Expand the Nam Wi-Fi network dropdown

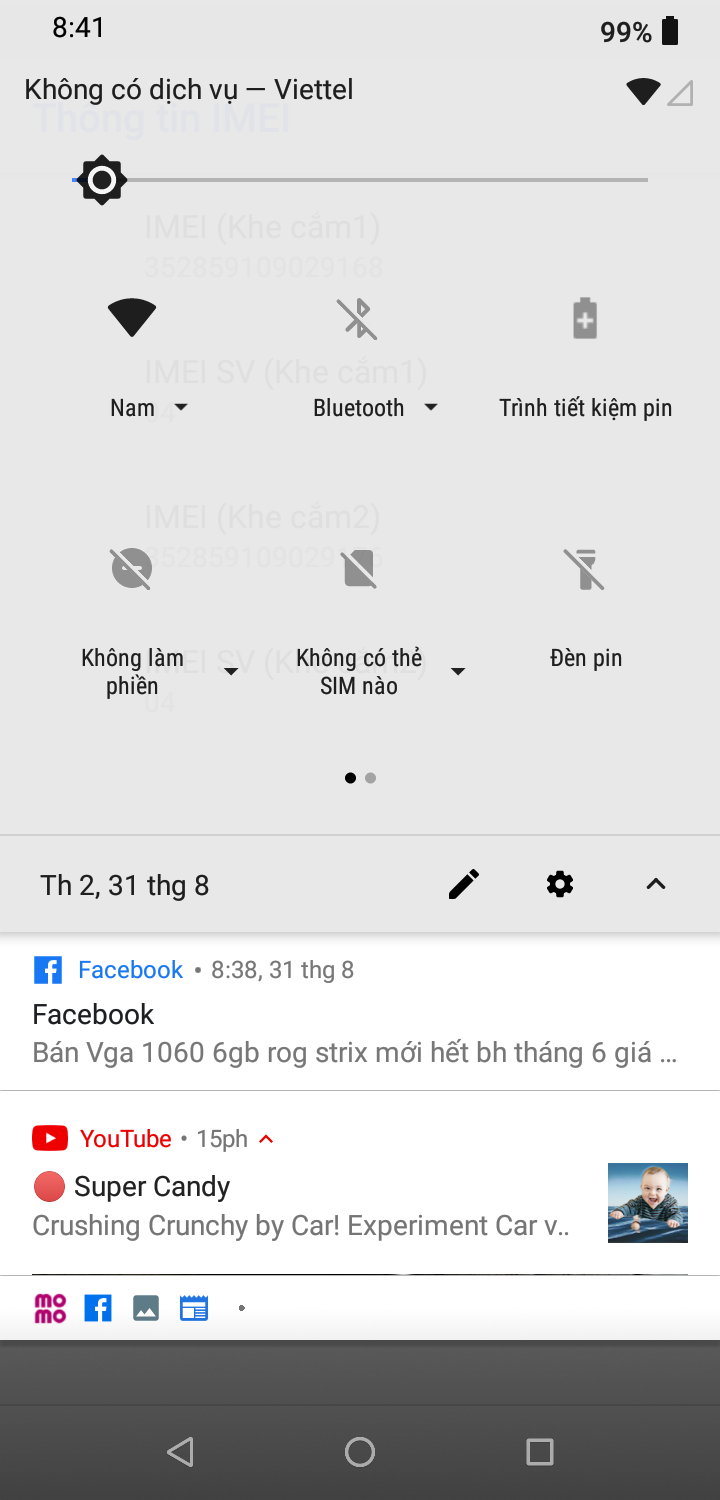(x=180, y=408)
